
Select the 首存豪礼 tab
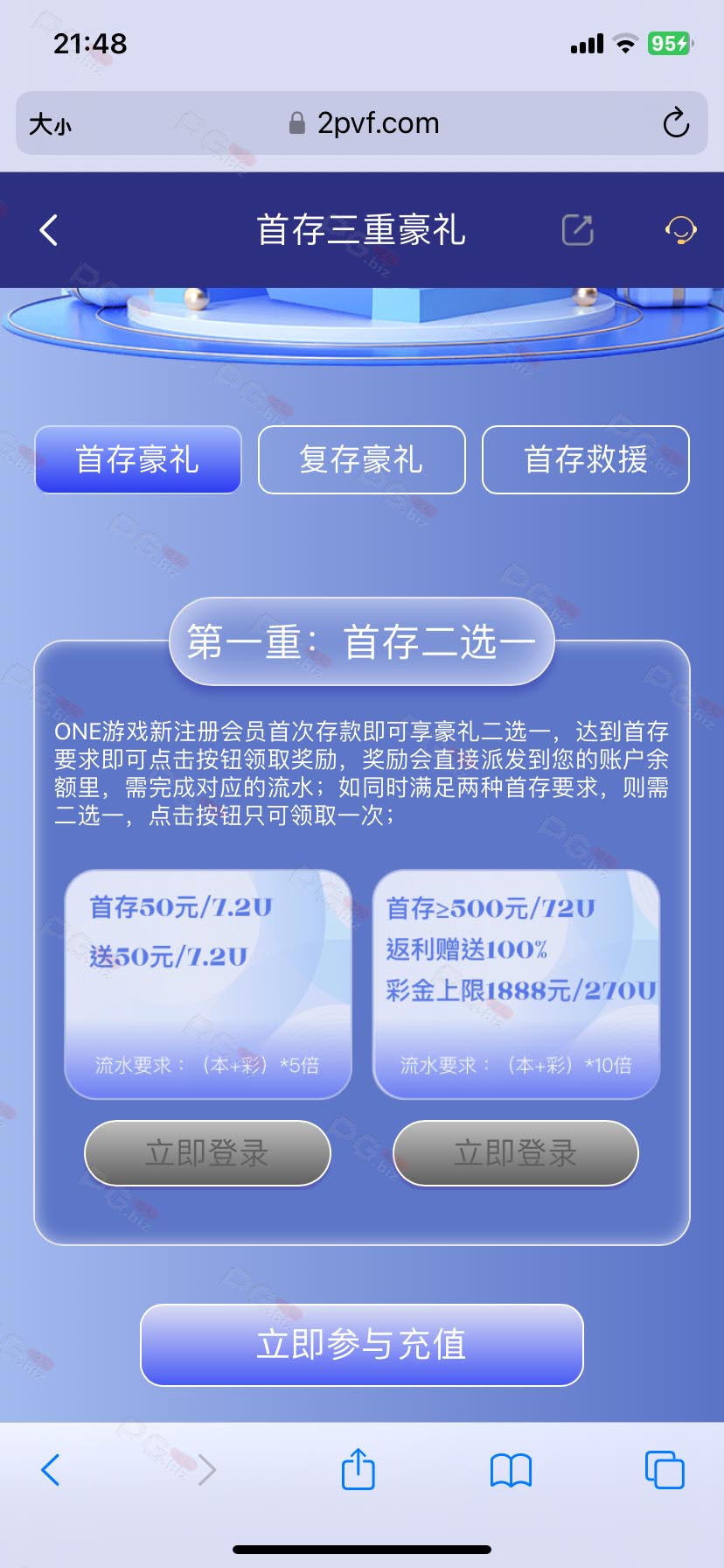coord(138,459)
